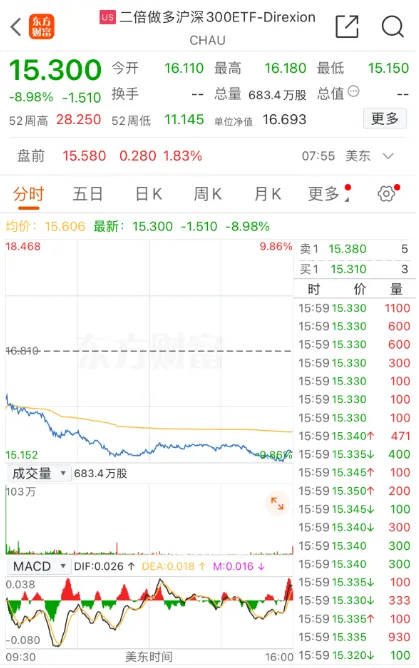Switch to the 月K chart tab
Screen dimensions: 419x668
tap(267, 194)
